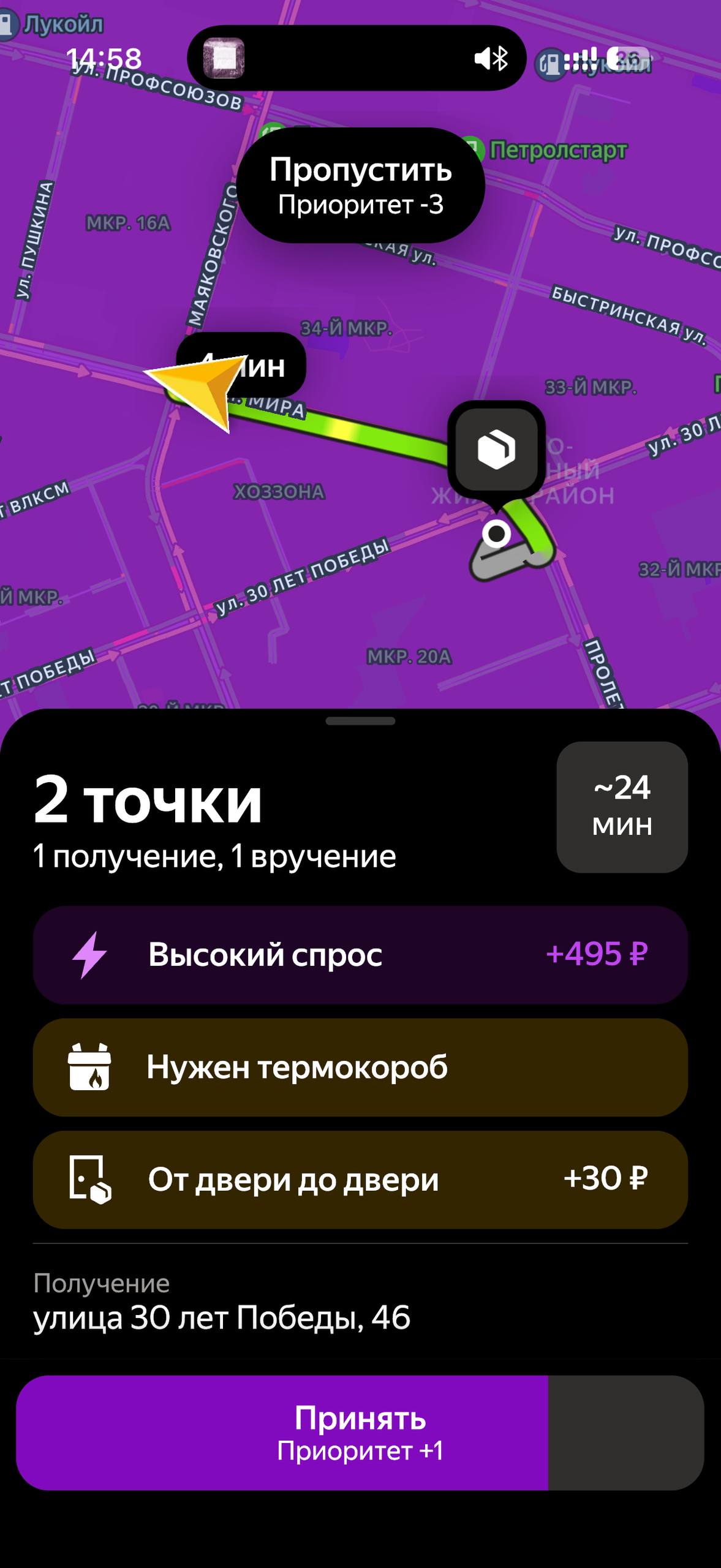Accept the order with Принять button
721x1568 pixels.
click(360, 1432)
